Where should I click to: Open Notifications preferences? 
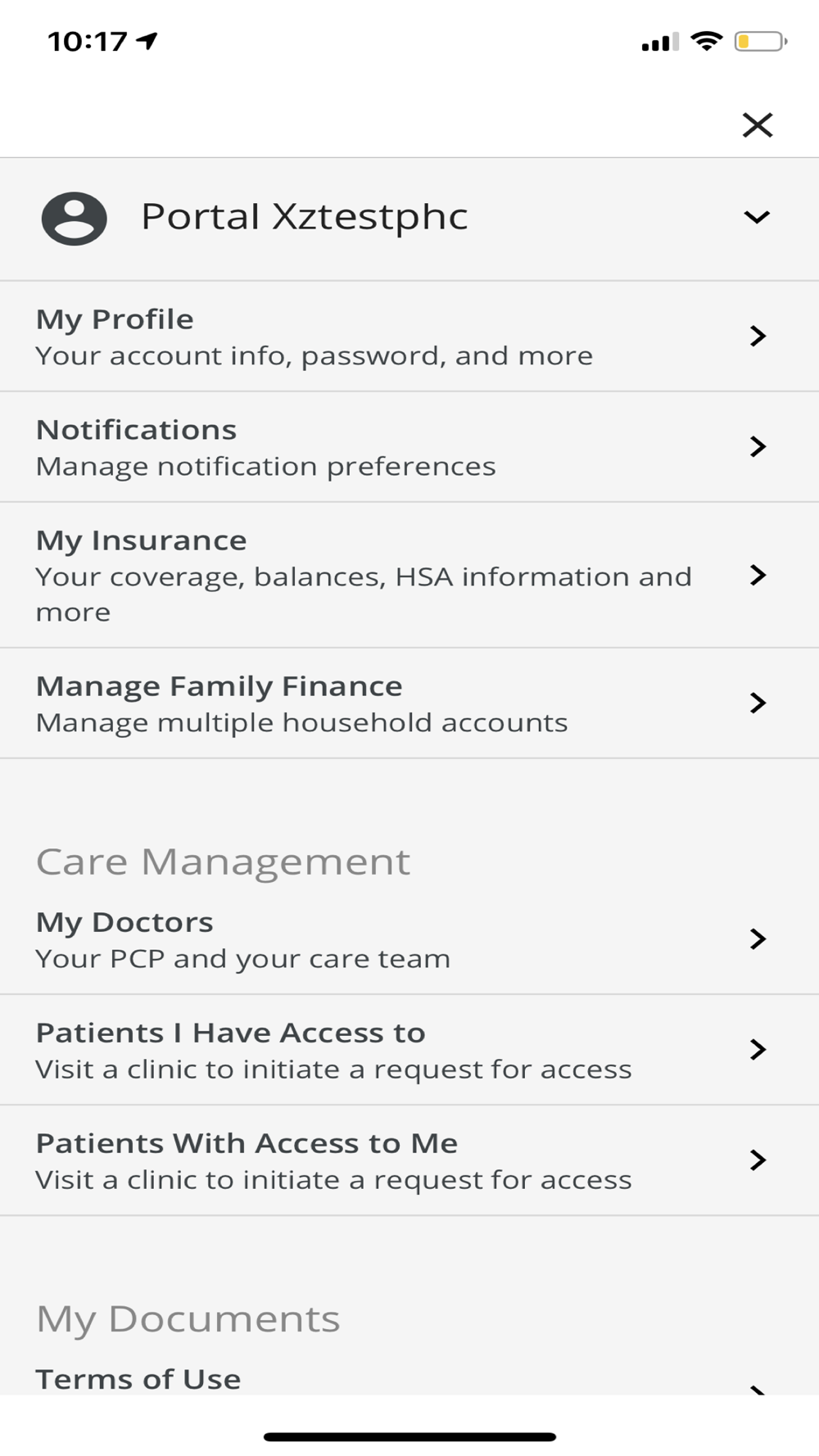(x=409, y=447)
